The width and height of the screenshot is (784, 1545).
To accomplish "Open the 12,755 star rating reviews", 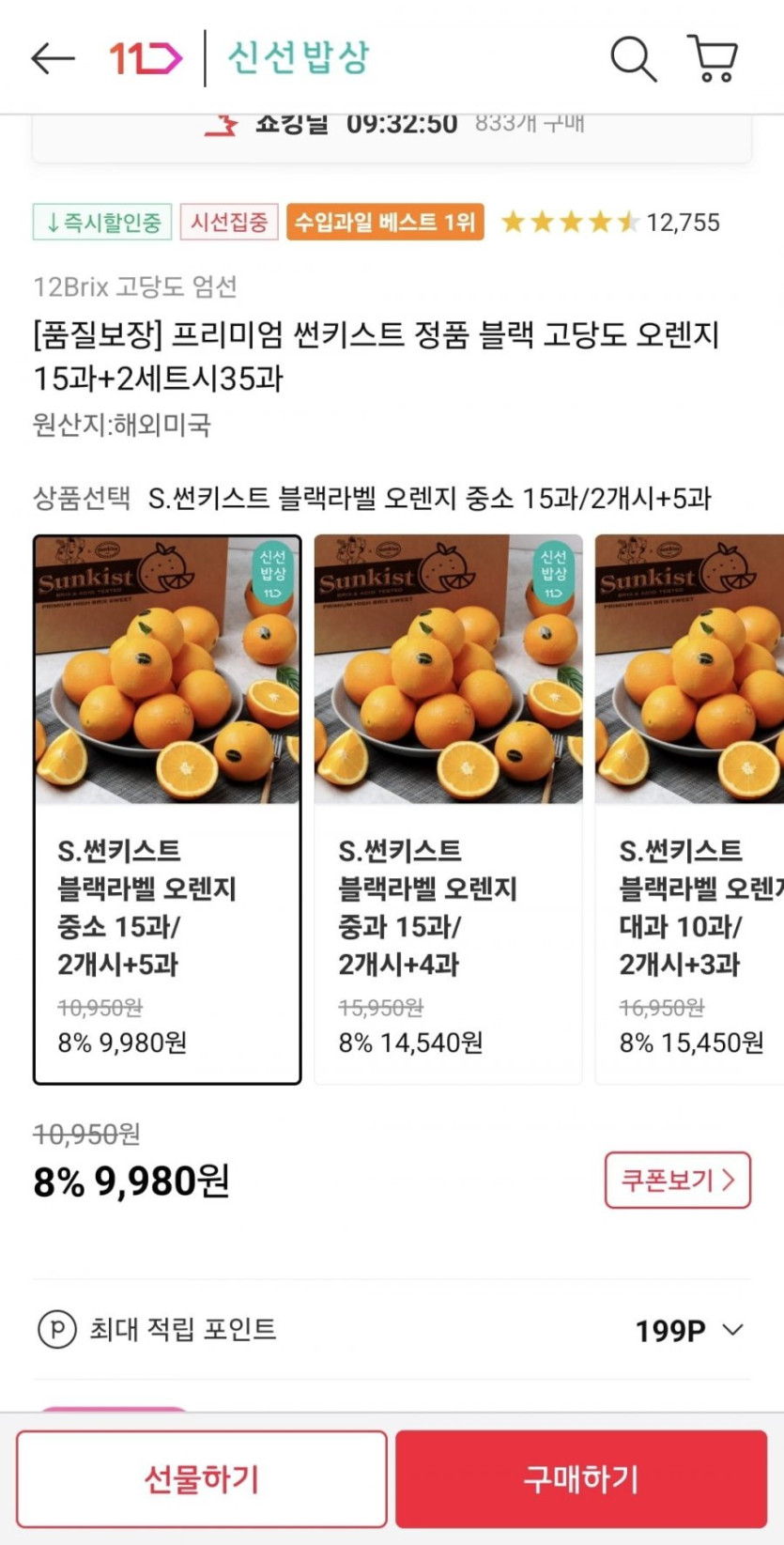I will click(610, 223).
